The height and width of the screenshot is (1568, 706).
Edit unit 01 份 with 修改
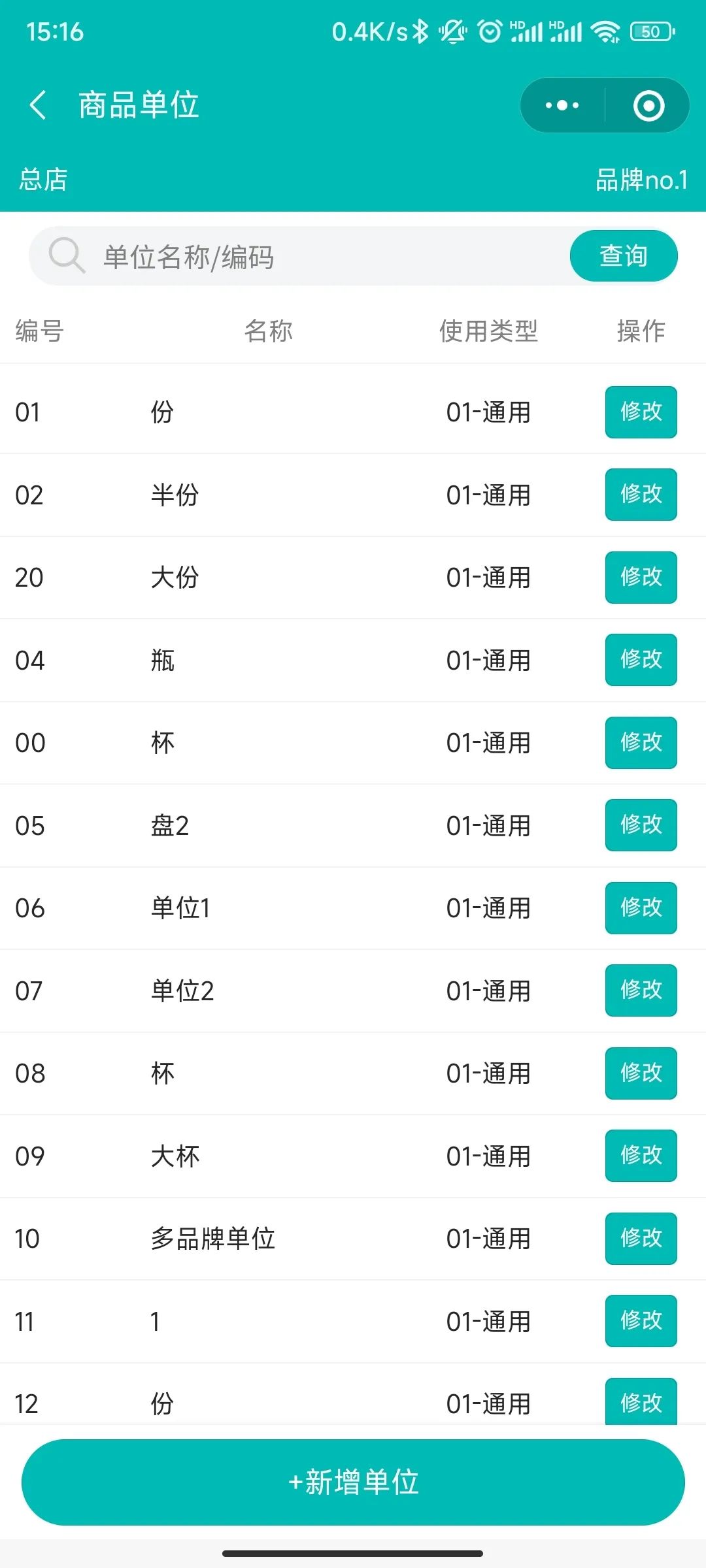(x=641, y=412)
